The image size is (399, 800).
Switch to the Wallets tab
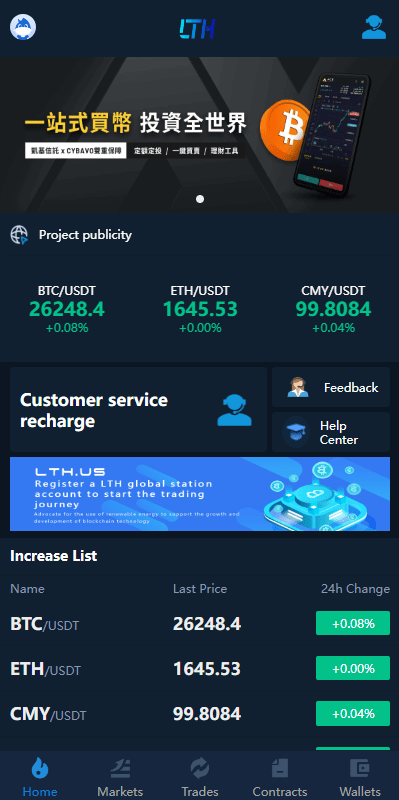(x=359, y=777)
